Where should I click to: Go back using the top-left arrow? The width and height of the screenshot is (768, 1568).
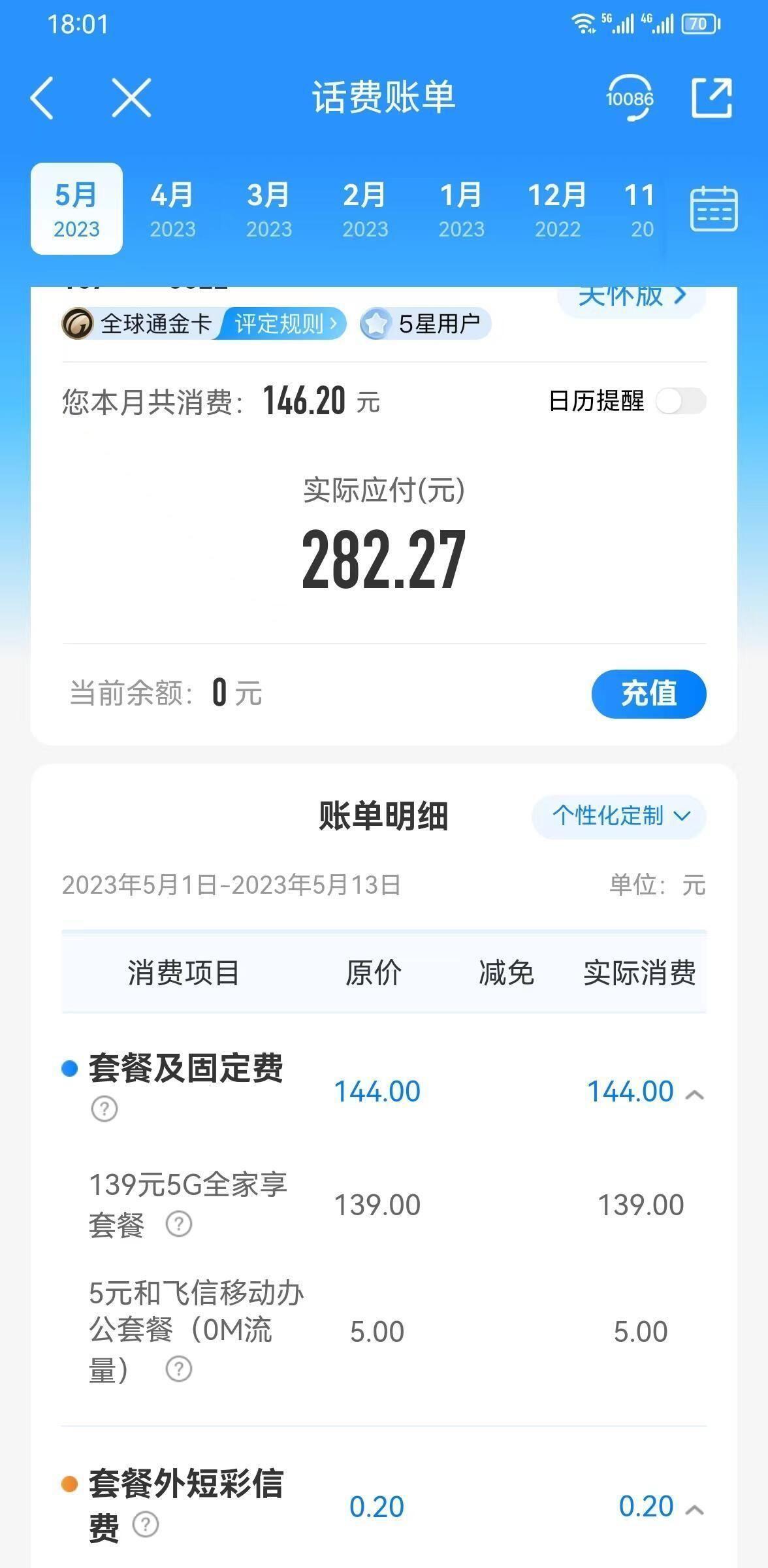42,98
